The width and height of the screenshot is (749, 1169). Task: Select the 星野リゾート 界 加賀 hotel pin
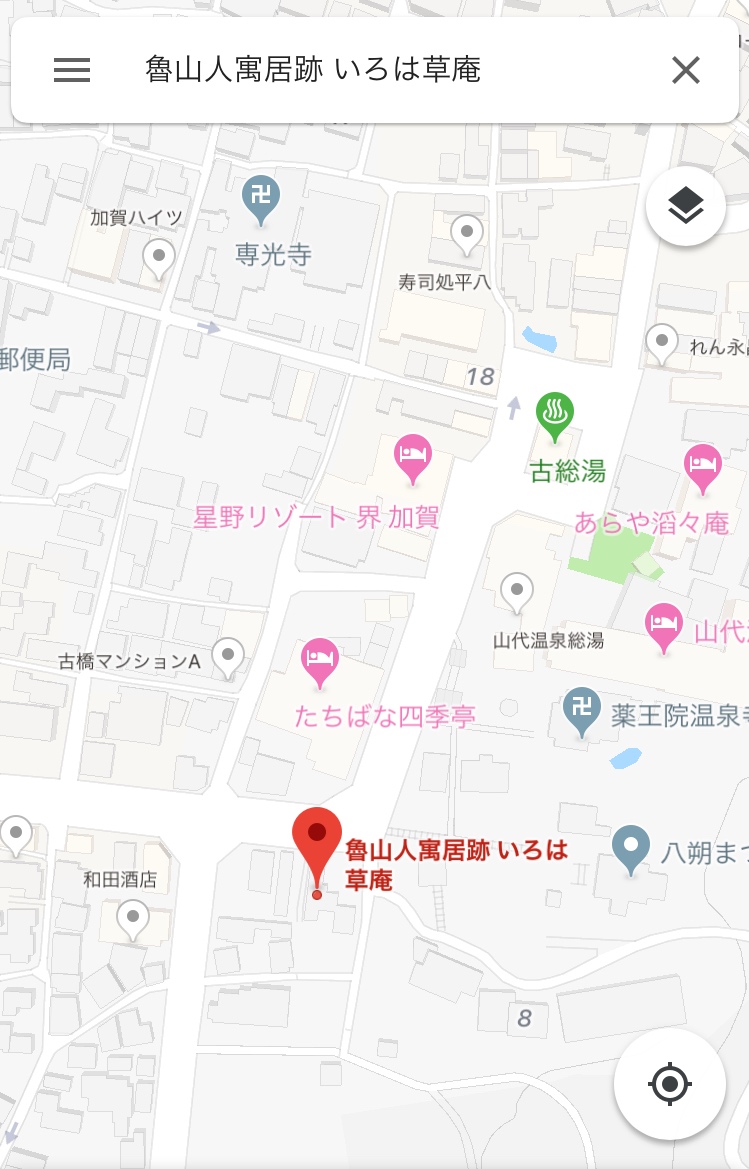[413, 458]
